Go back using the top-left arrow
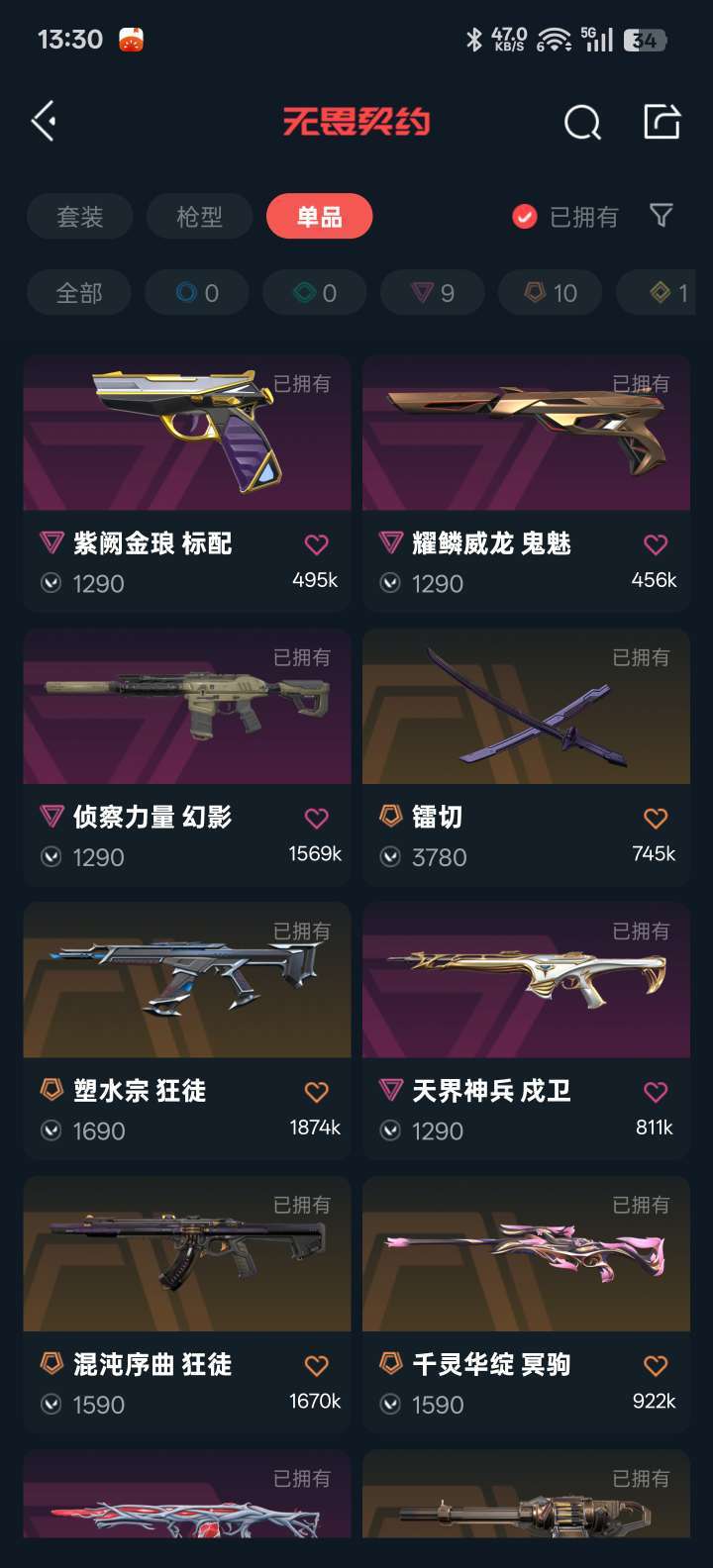Image resolution: width=713 pixels, height=1568 pixels. (45, 122)
